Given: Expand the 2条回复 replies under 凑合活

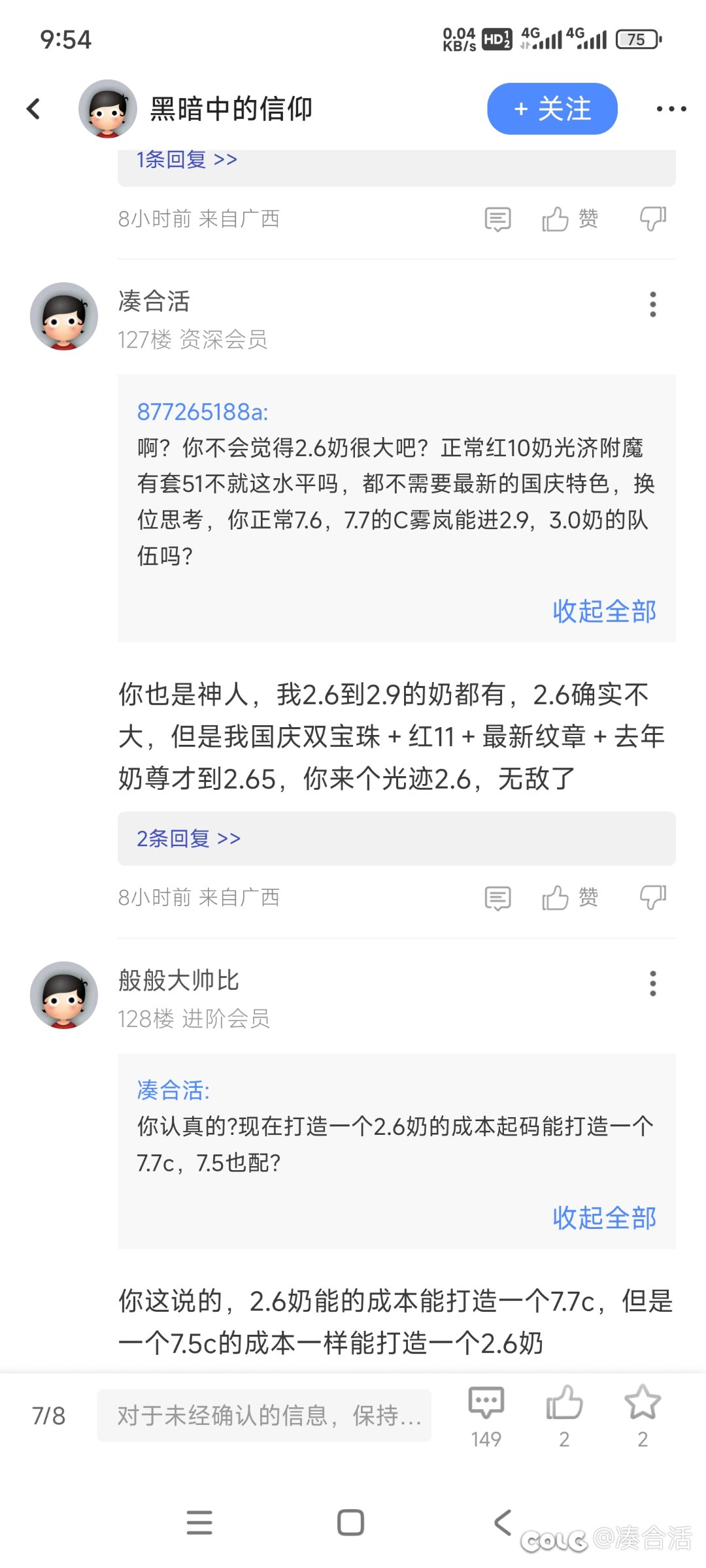Looking at the screenshot, I should click(x=188, y=838).
